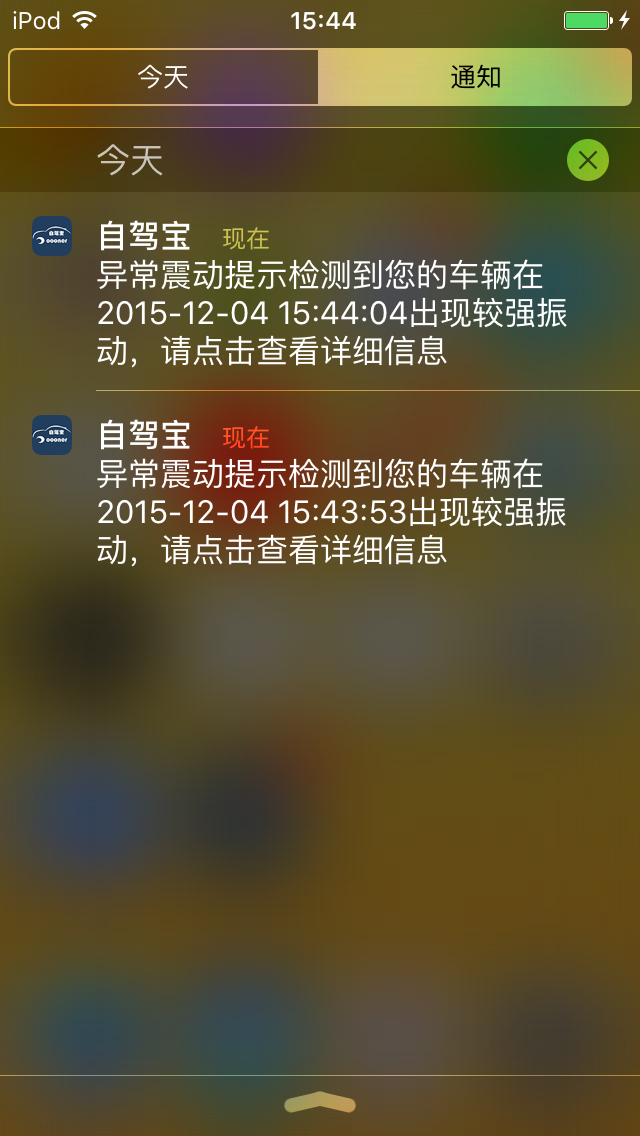
Task: Switch to the 今天 tab
Action: 164,77
